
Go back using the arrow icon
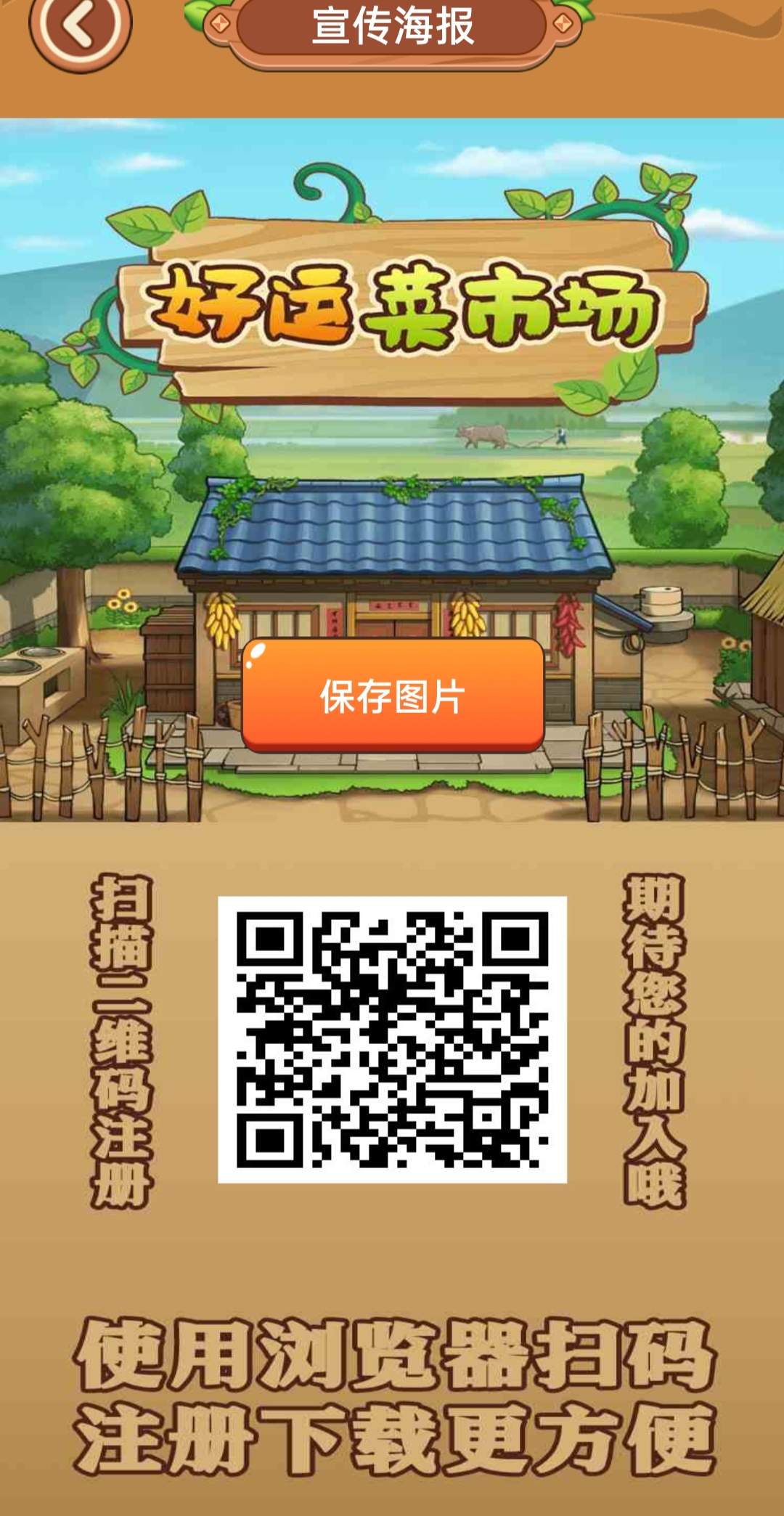[80, 27]
